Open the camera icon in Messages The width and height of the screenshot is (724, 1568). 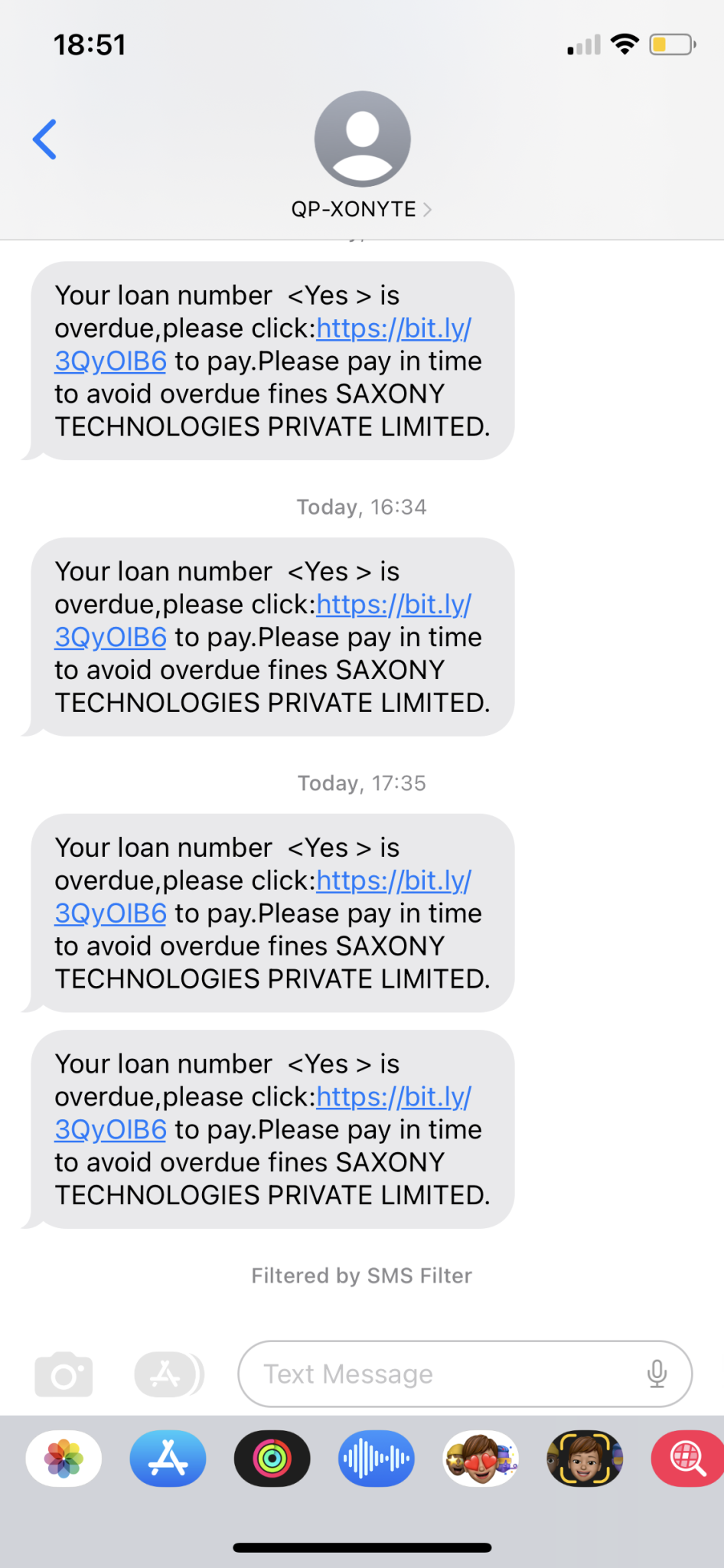pos(64,1373)
